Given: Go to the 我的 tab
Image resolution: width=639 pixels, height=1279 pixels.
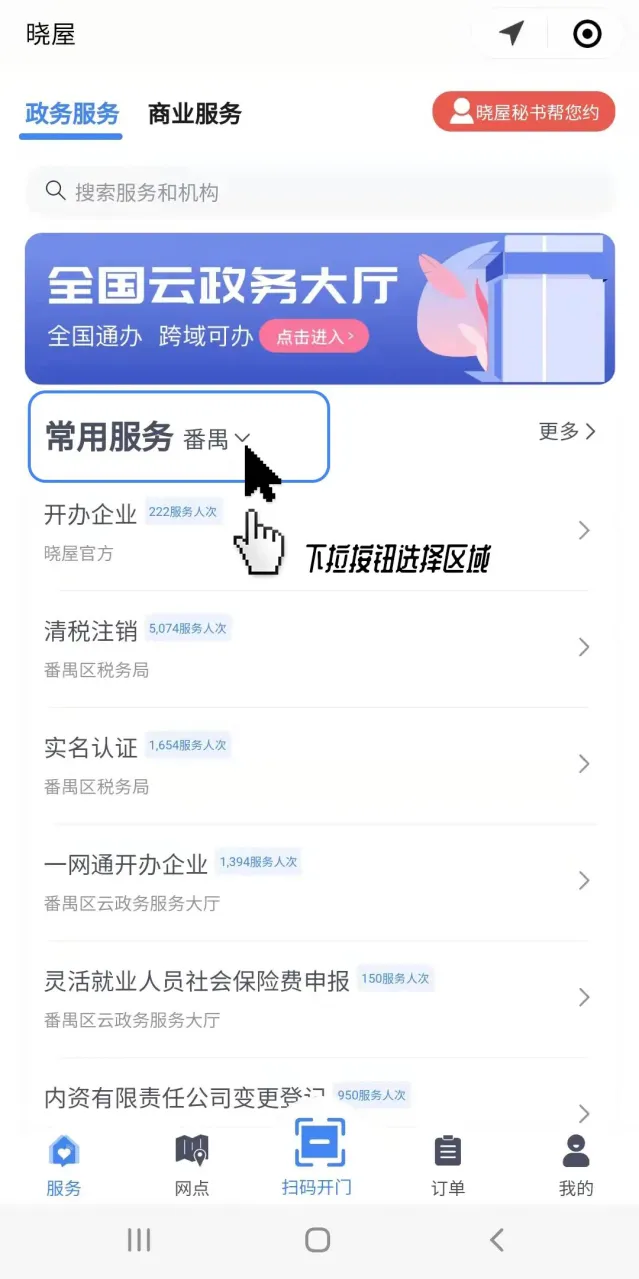Looking at the screenshot, I should [x=576, y=1165].
